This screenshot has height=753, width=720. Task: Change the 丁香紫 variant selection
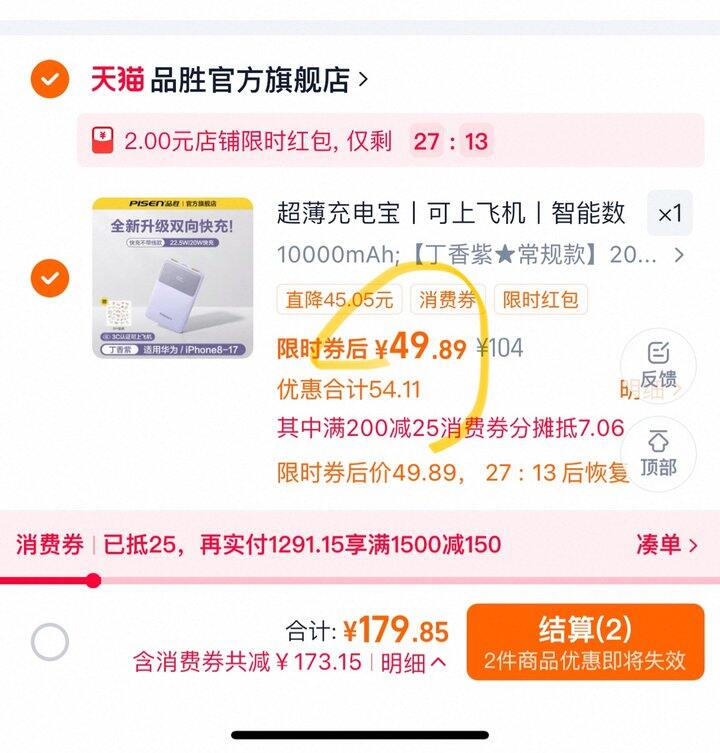(480, 255)
